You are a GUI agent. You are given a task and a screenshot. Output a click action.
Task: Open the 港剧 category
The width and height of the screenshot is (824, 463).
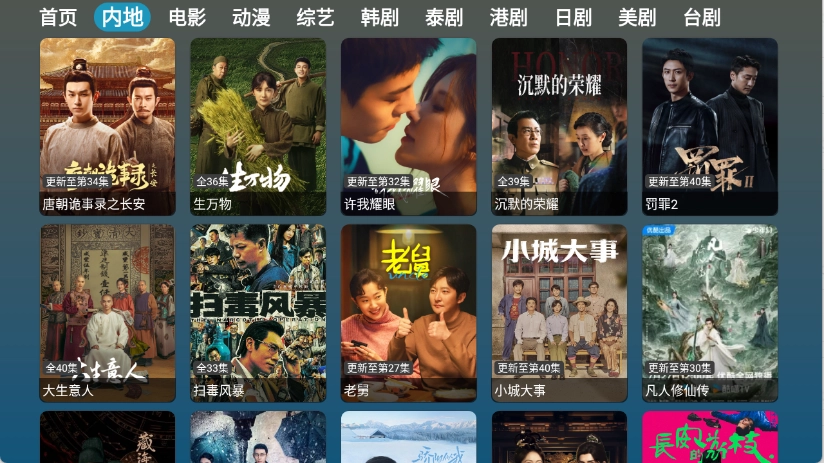click(x=509, y=17)
